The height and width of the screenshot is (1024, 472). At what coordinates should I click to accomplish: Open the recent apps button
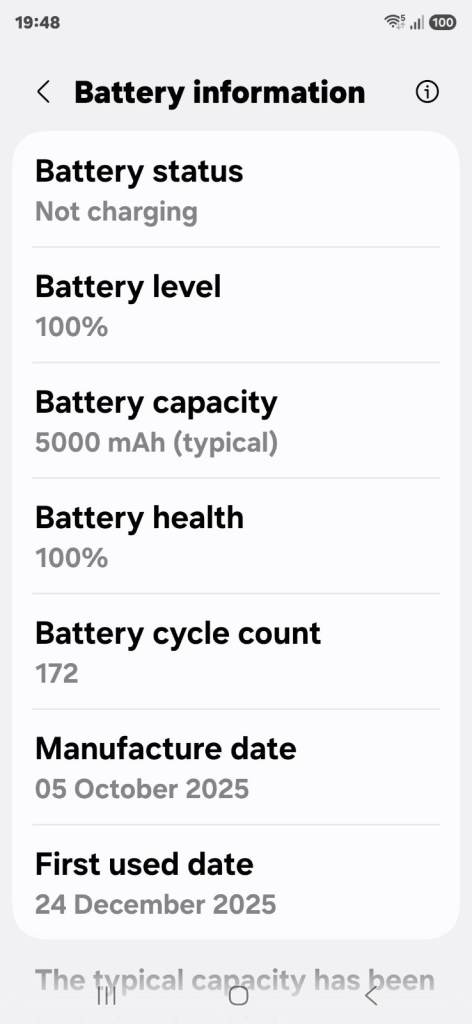[x=106, y=996]
